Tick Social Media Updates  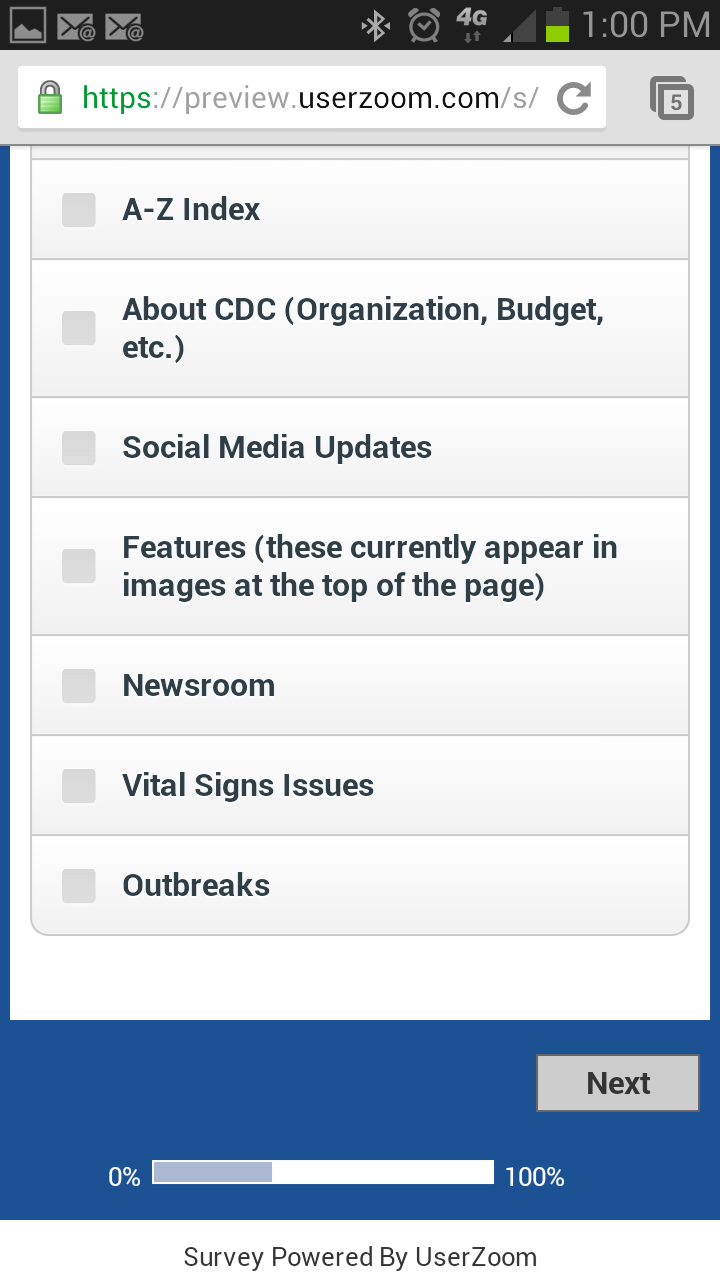79,448
